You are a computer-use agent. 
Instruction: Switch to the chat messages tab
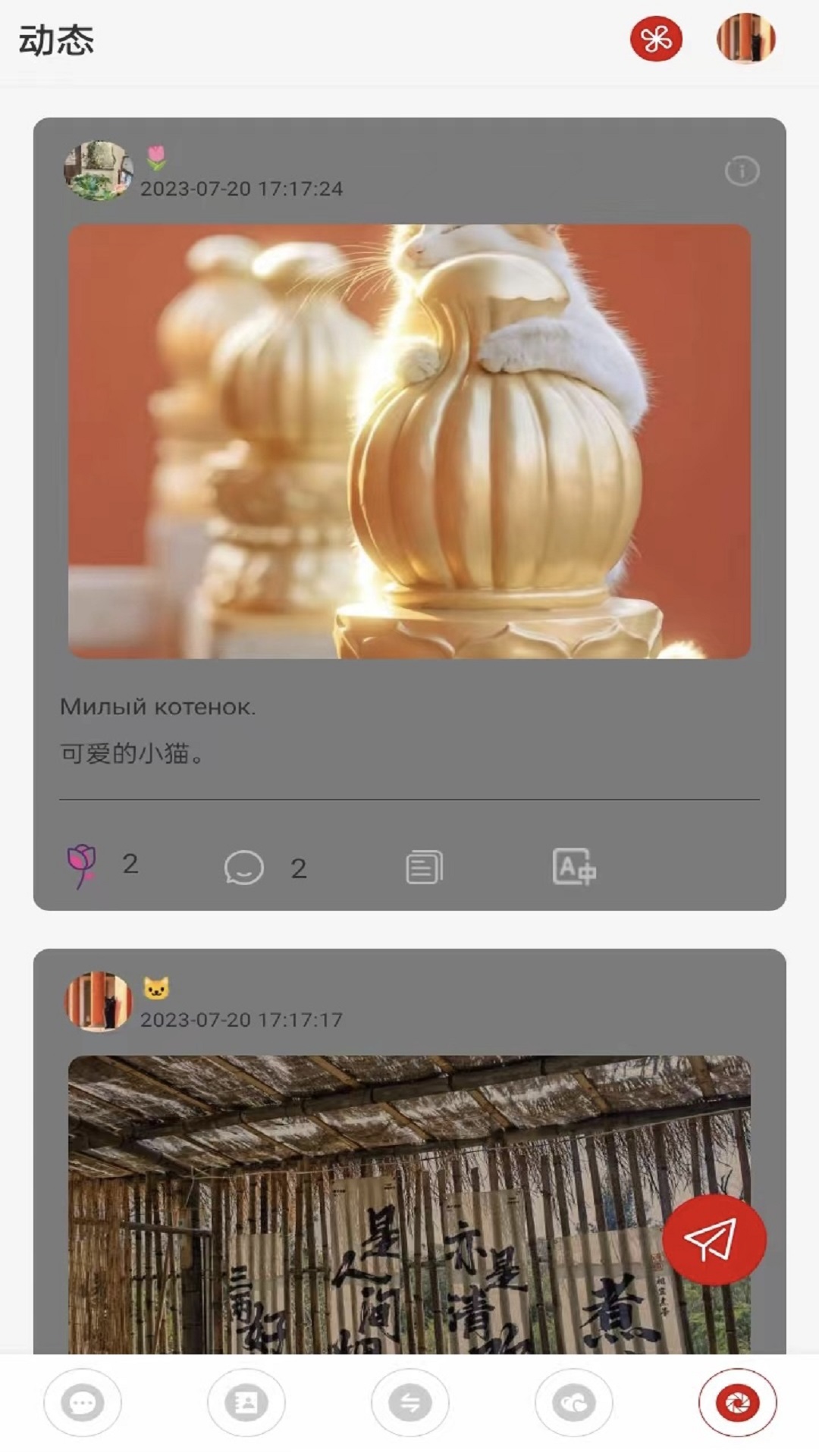coord(83,1403)
